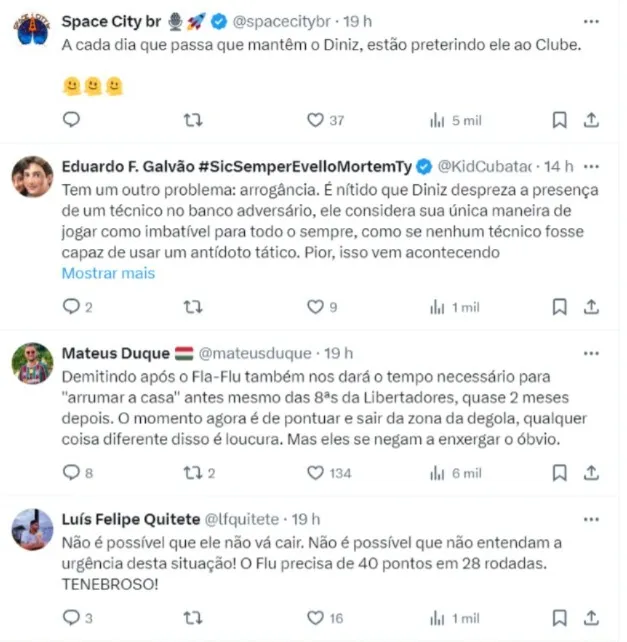Share Luís Felipe Quitete's tweet
Viewport: 627px width, 642px height.
coord(591,618)
